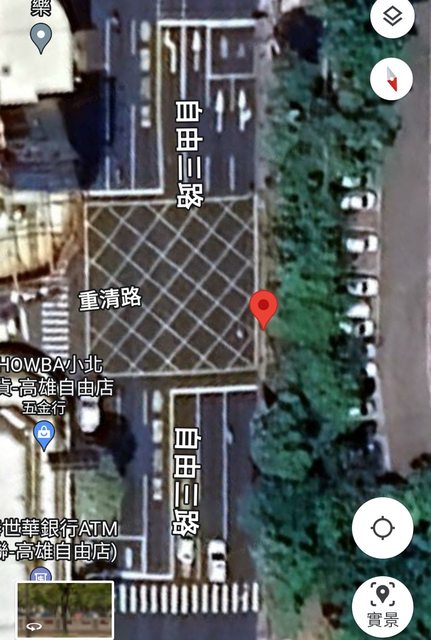Tap the red dropped pin
The height and width of the screenshot is (640, 431).
[264, 309]
